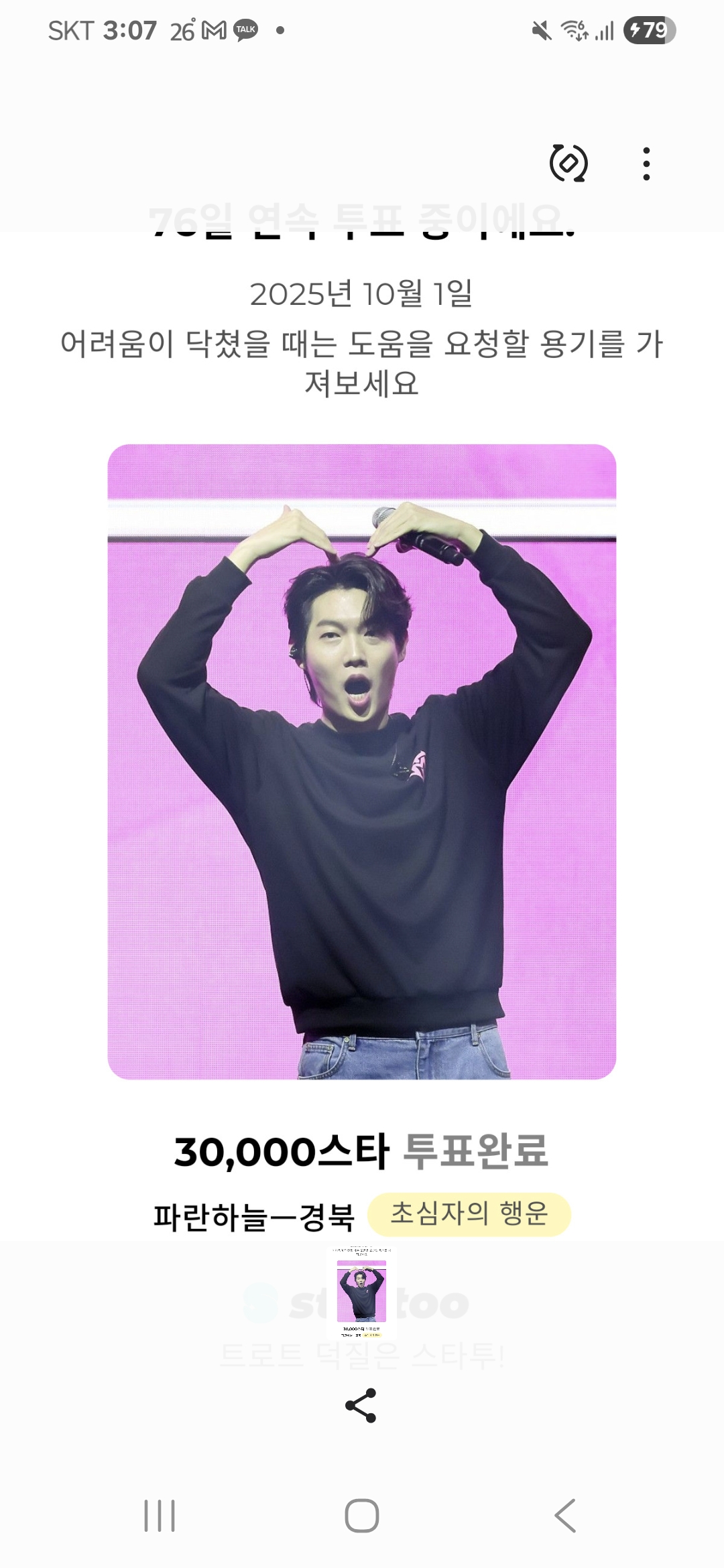Open the small screenshot preview thumbnail

(361, 1293)
